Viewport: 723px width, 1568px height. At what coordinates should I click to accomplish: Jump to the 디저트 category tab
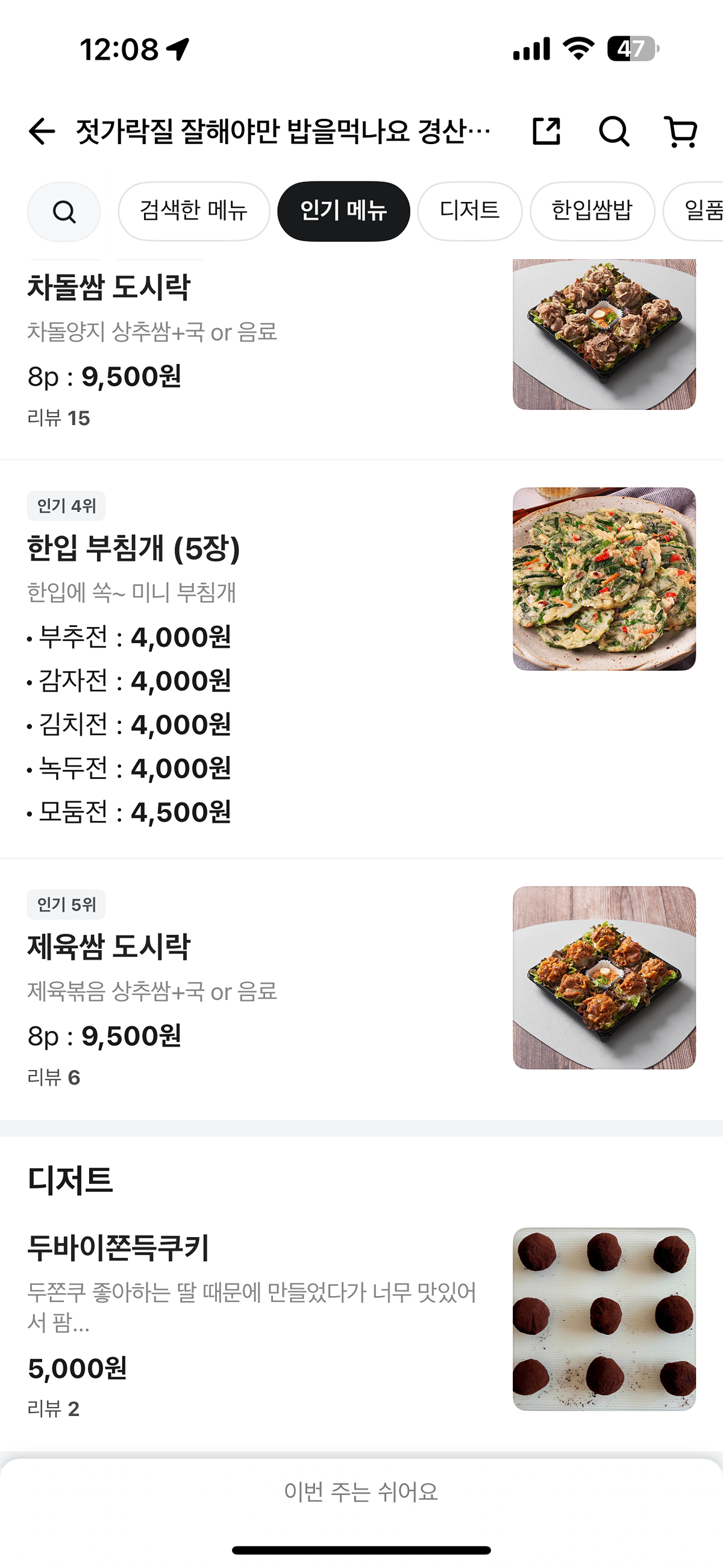[469, 211]
